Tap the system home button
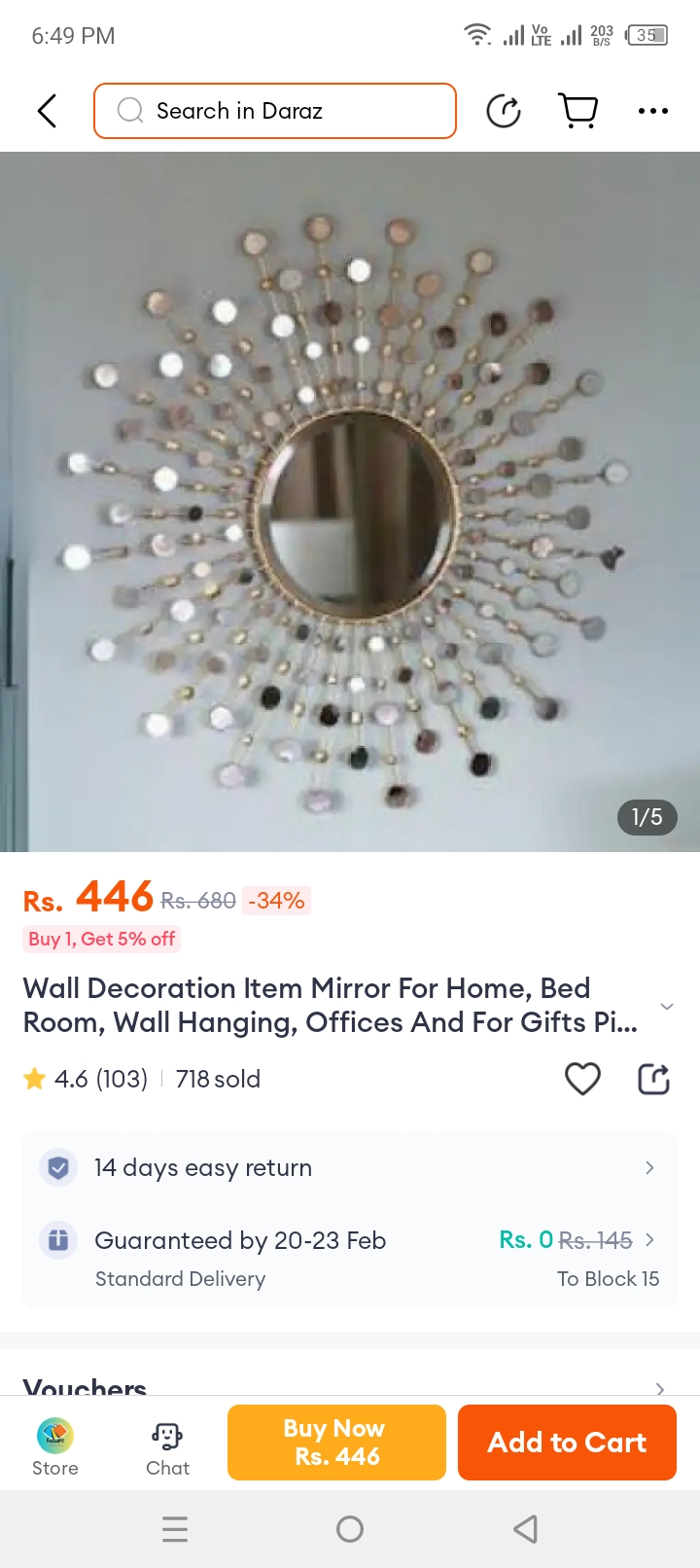This screenshot has width=700, height=1568. pyautogui.click(x=350, y=1529)
